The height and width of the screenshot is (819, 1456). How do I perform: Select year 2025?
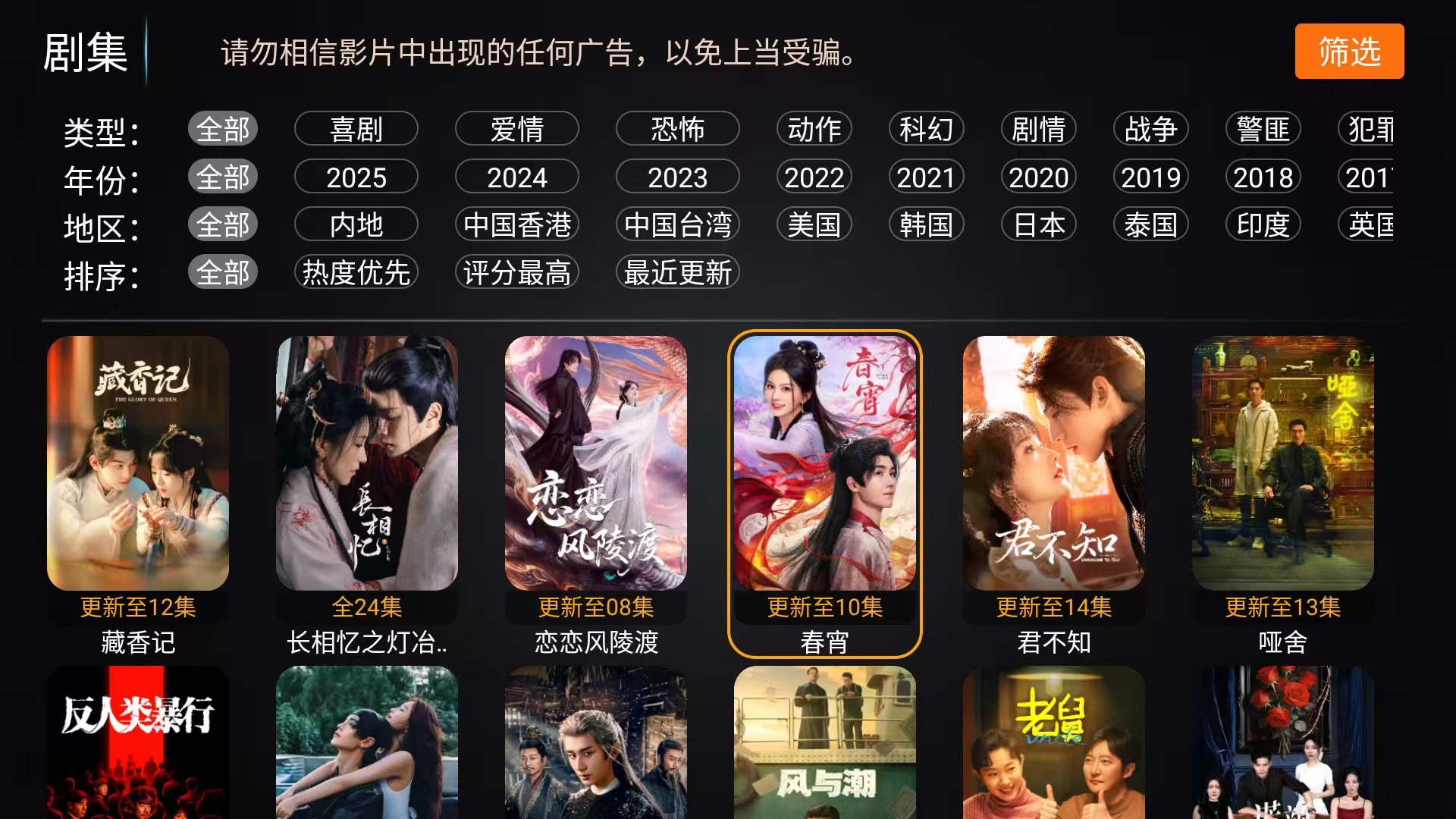(x=356, y=177)
